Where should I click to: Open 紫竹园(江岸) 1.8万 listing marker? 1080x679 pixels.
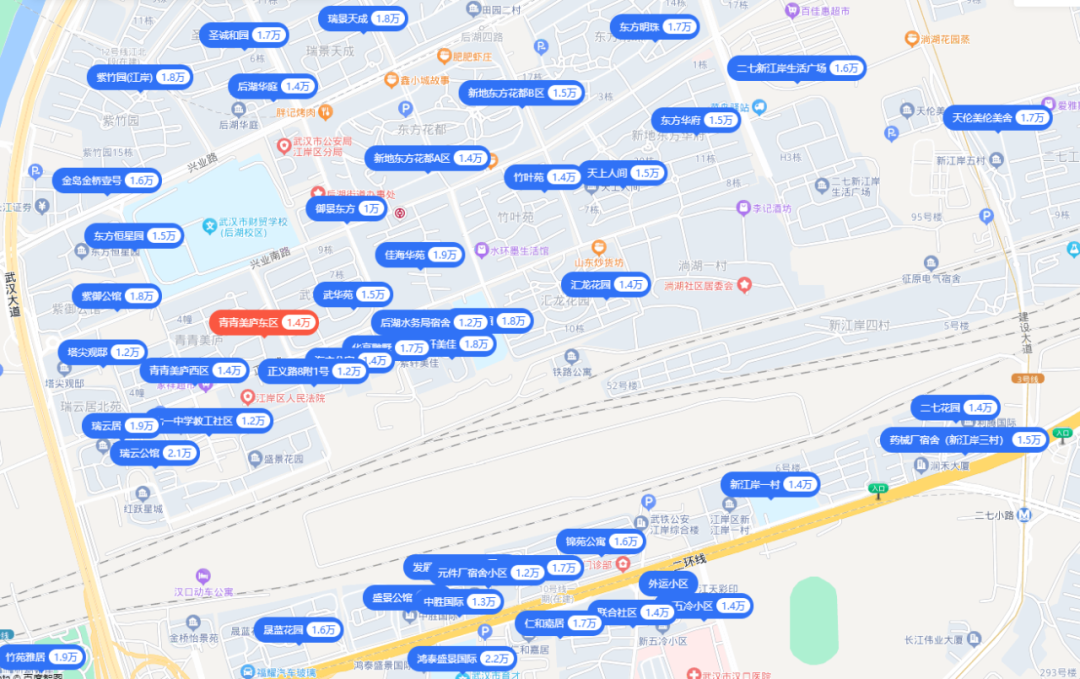click(140, 77)
